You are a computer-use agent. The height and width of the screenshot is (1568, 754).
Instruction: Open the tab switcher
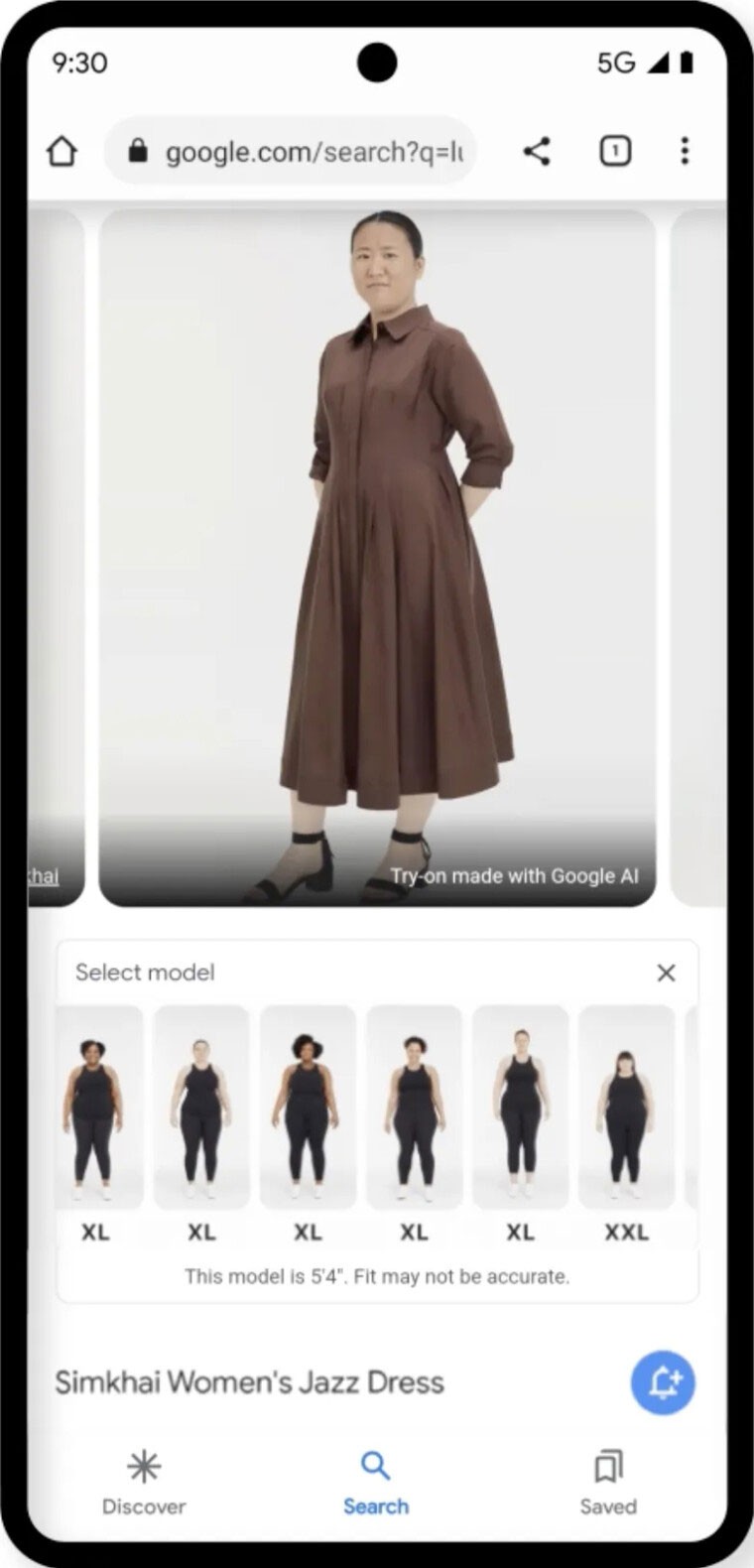tap(615, 151)
